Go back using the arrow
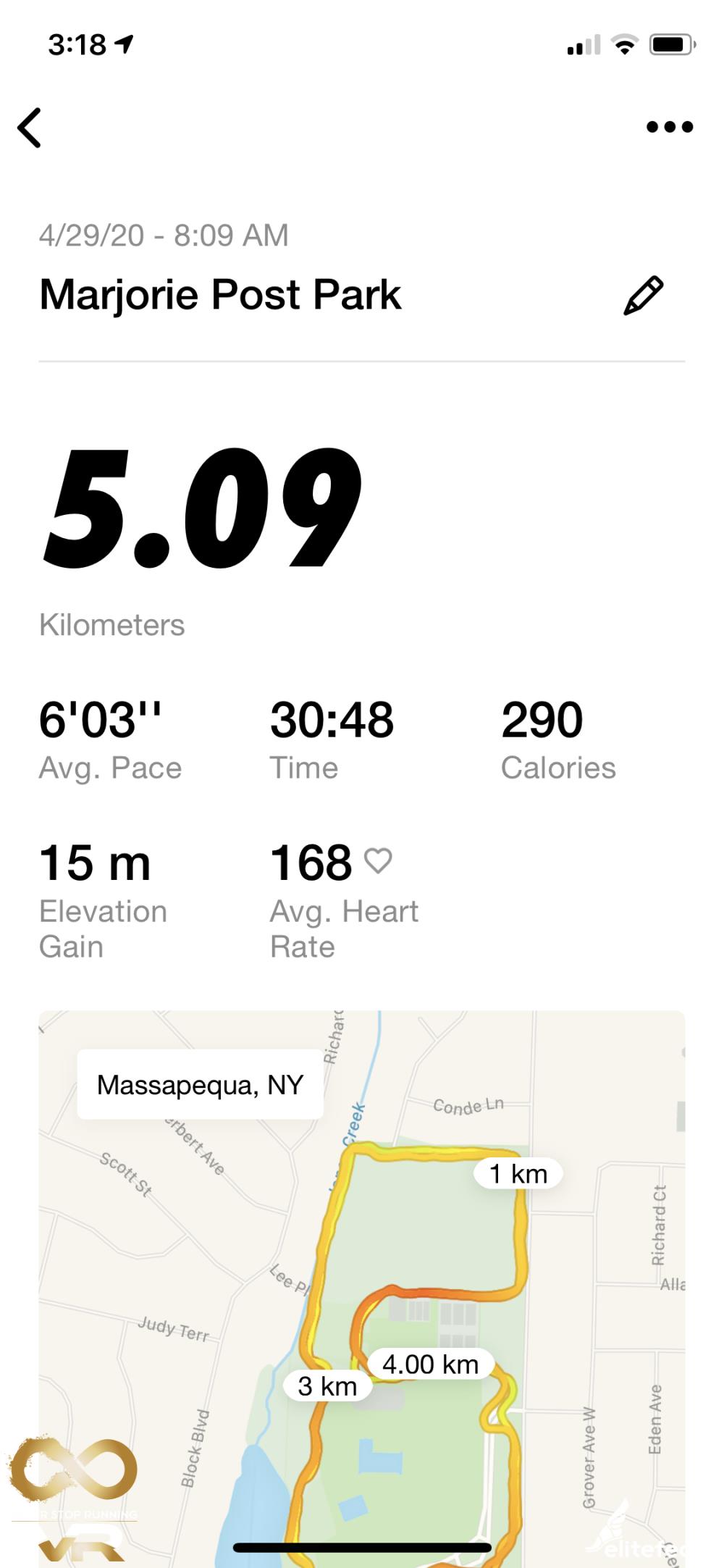Screen dimensions: 724x1568 [x=30, y=128]
